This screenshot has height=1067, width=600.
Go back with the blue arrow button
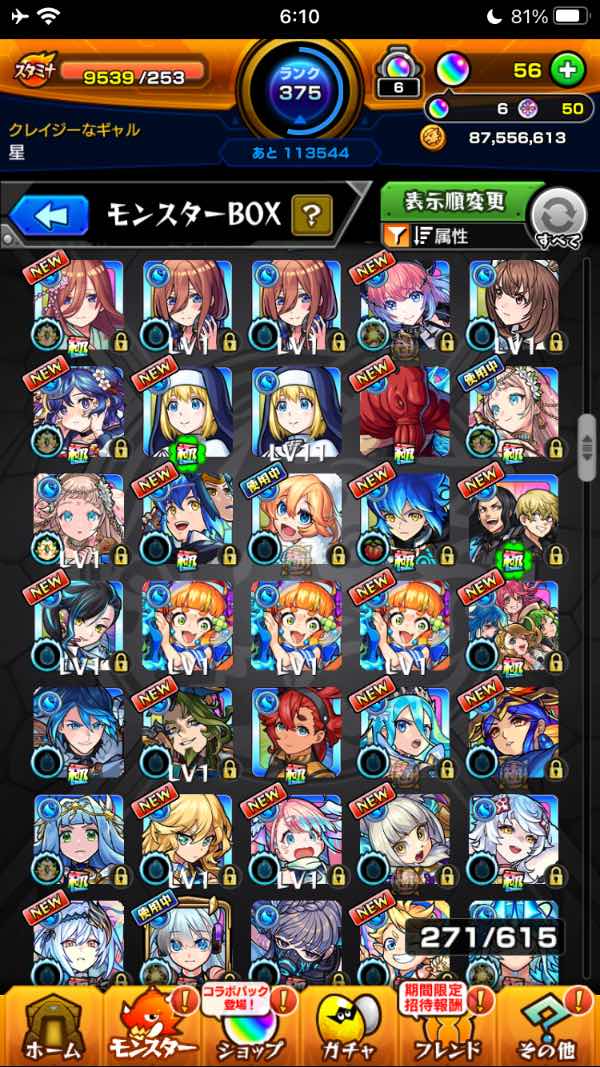click(49, 215)
